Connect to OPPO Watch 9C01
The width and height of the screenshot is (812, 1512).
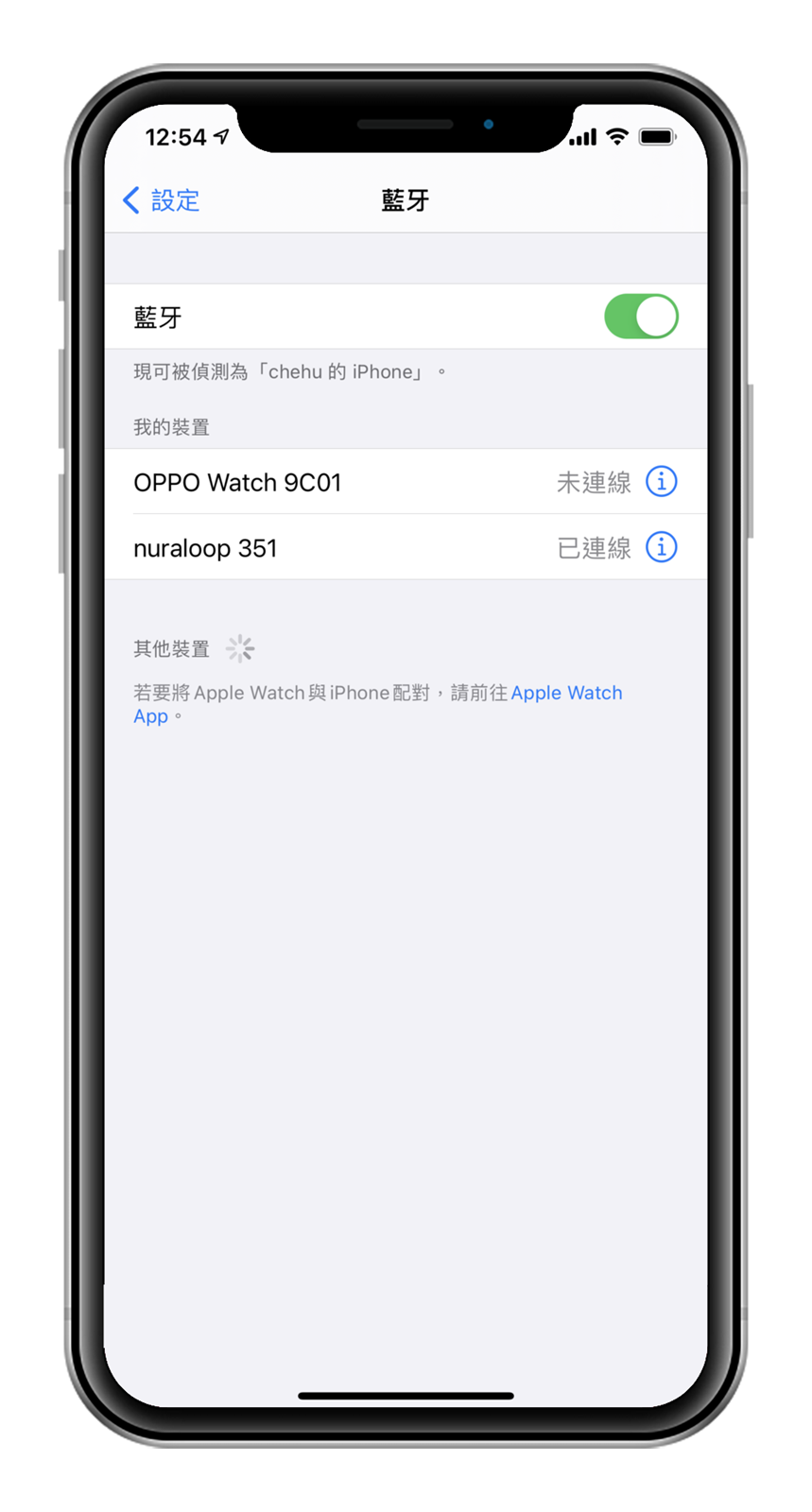point(331,483)
